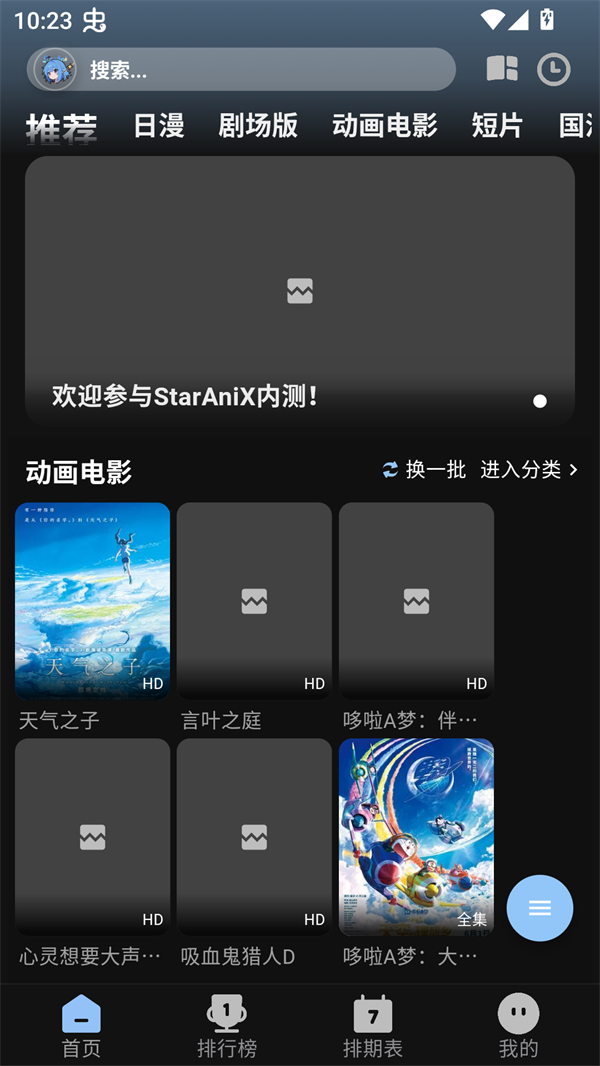This screenshot has height=1066, width=600.
Task: Refresh list with 换一批
Action: click(424, 470)
